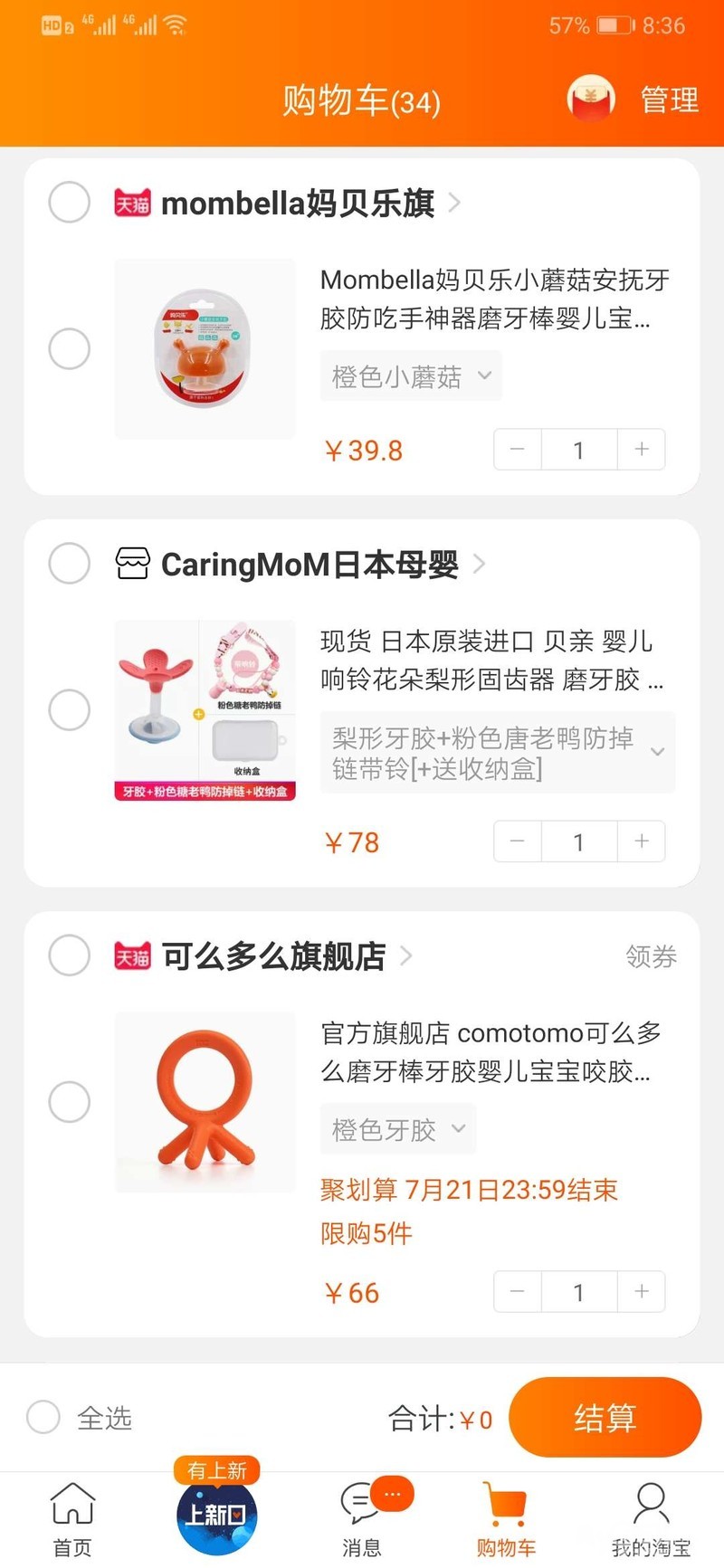Open the mombella妈贝乐旗 store page
The image size is (724, 1568).
[299, 204]
